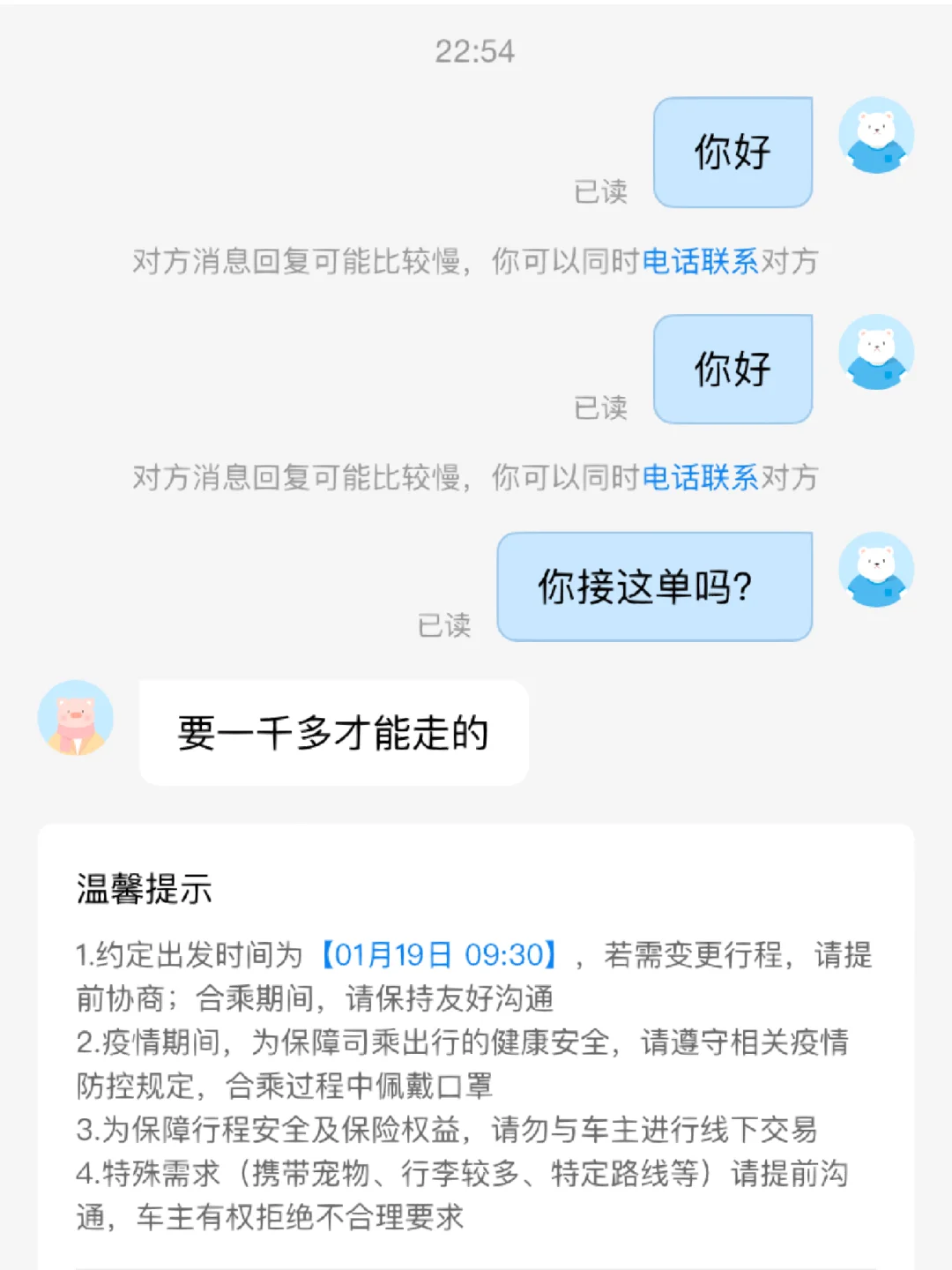This screenshot has height=1270, width=952.
Task: Open the pig avatar beside 要一千多才能走的
Action: [76, 718]
